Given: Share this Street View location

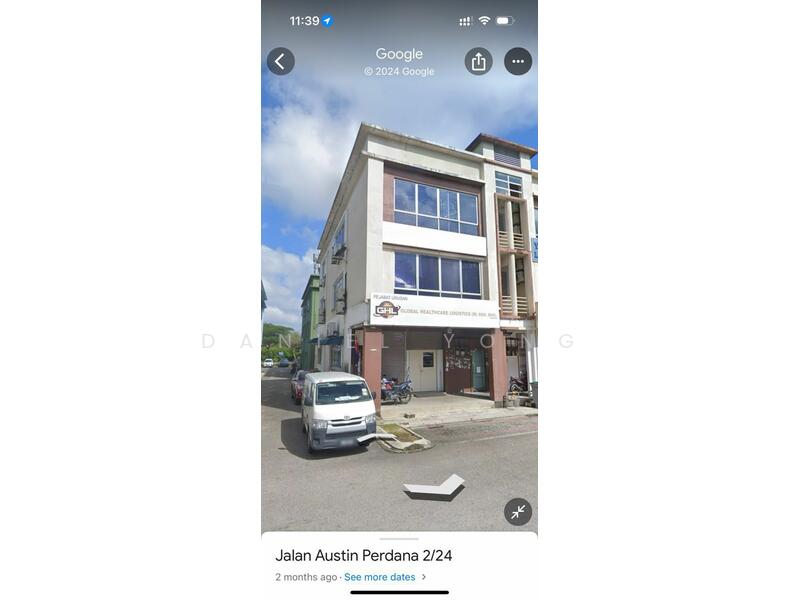Looking at the screenshot, I should pos(478,61).
